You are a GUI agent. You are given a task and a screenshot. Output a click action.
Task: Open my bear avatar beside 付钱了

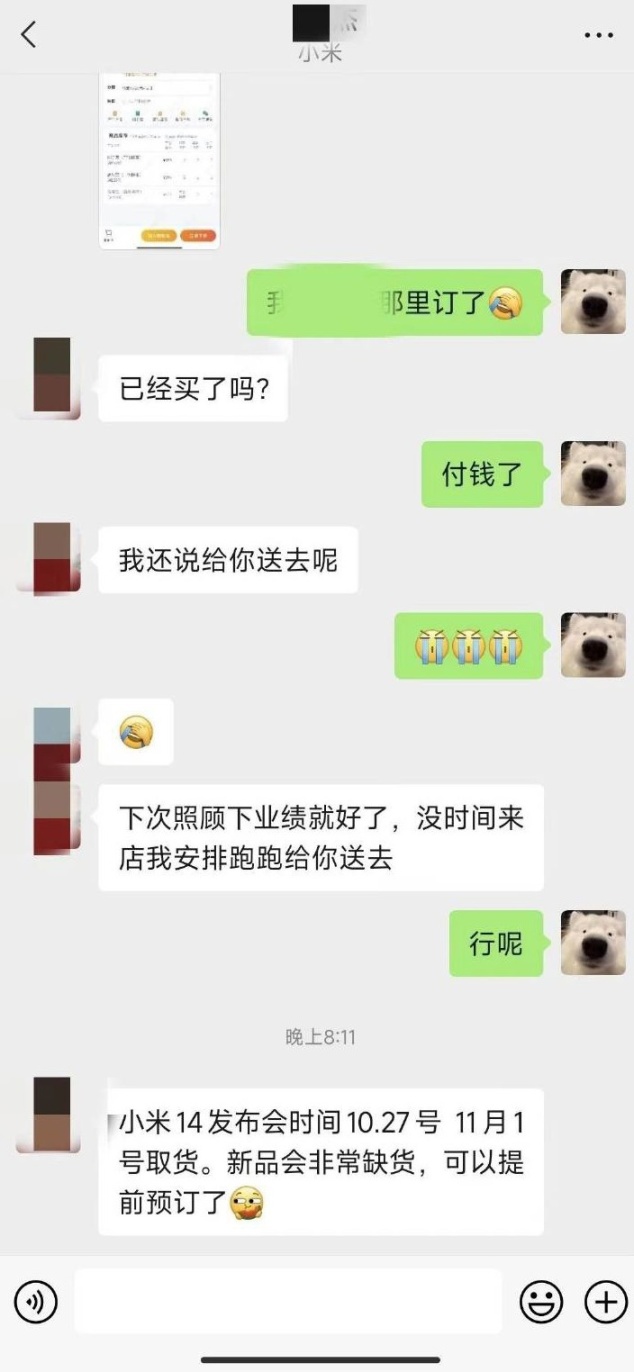[x=593, y=473]
